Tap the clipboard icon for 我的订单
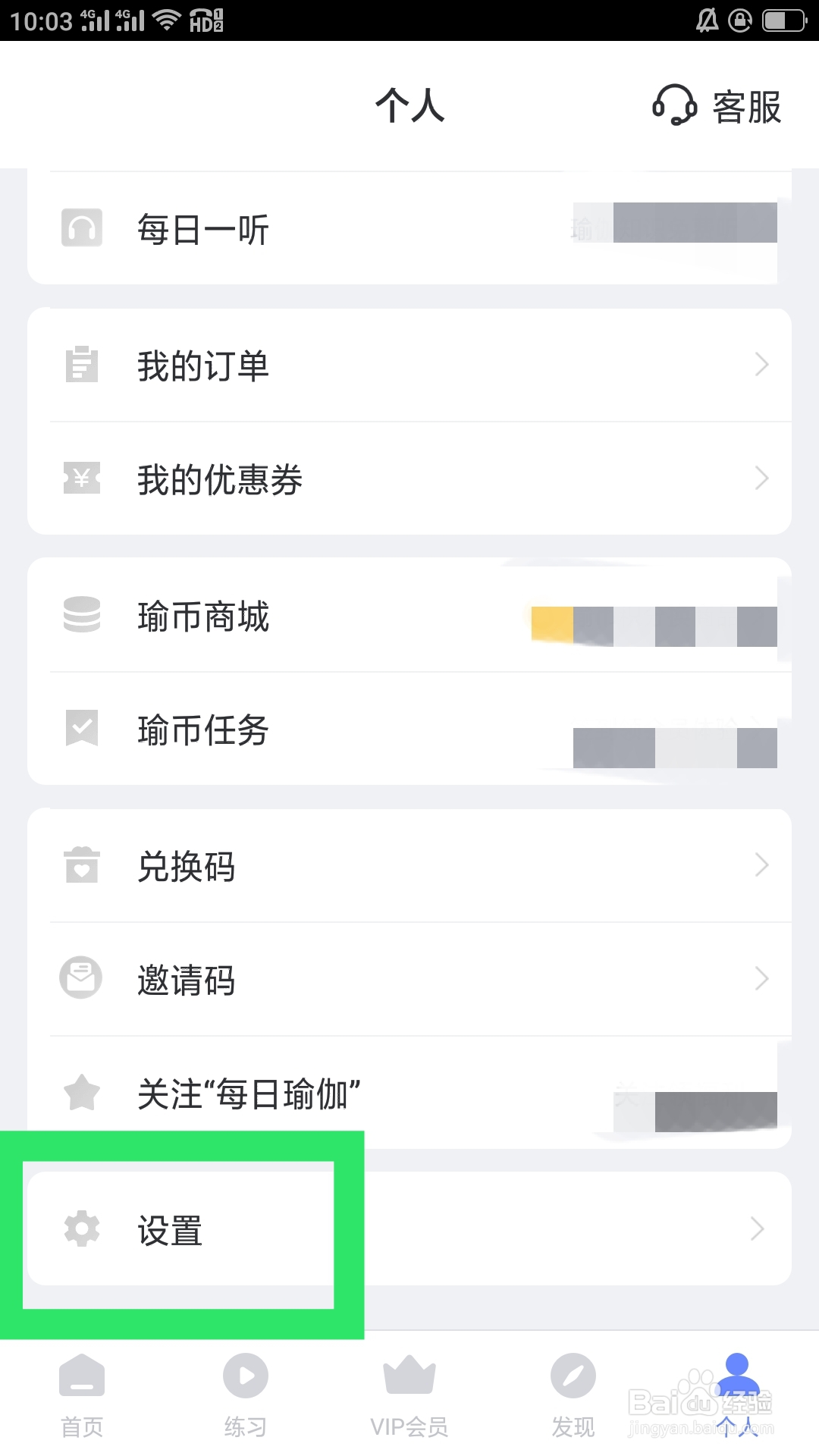Image resolution: width=819 pixels, height=1456 pixels. (81, 365)
